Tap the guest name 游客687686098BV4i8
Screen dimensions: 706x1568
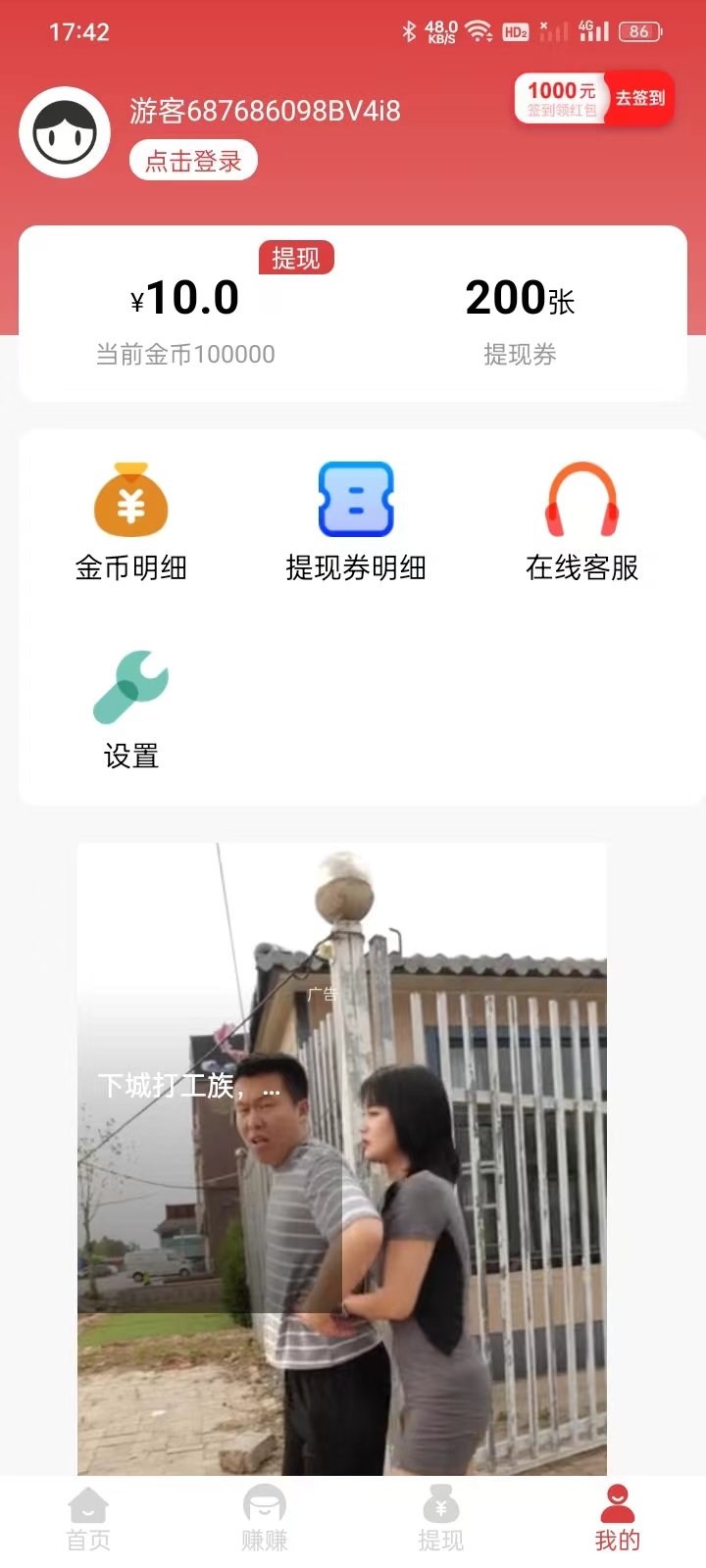(265, 110)
